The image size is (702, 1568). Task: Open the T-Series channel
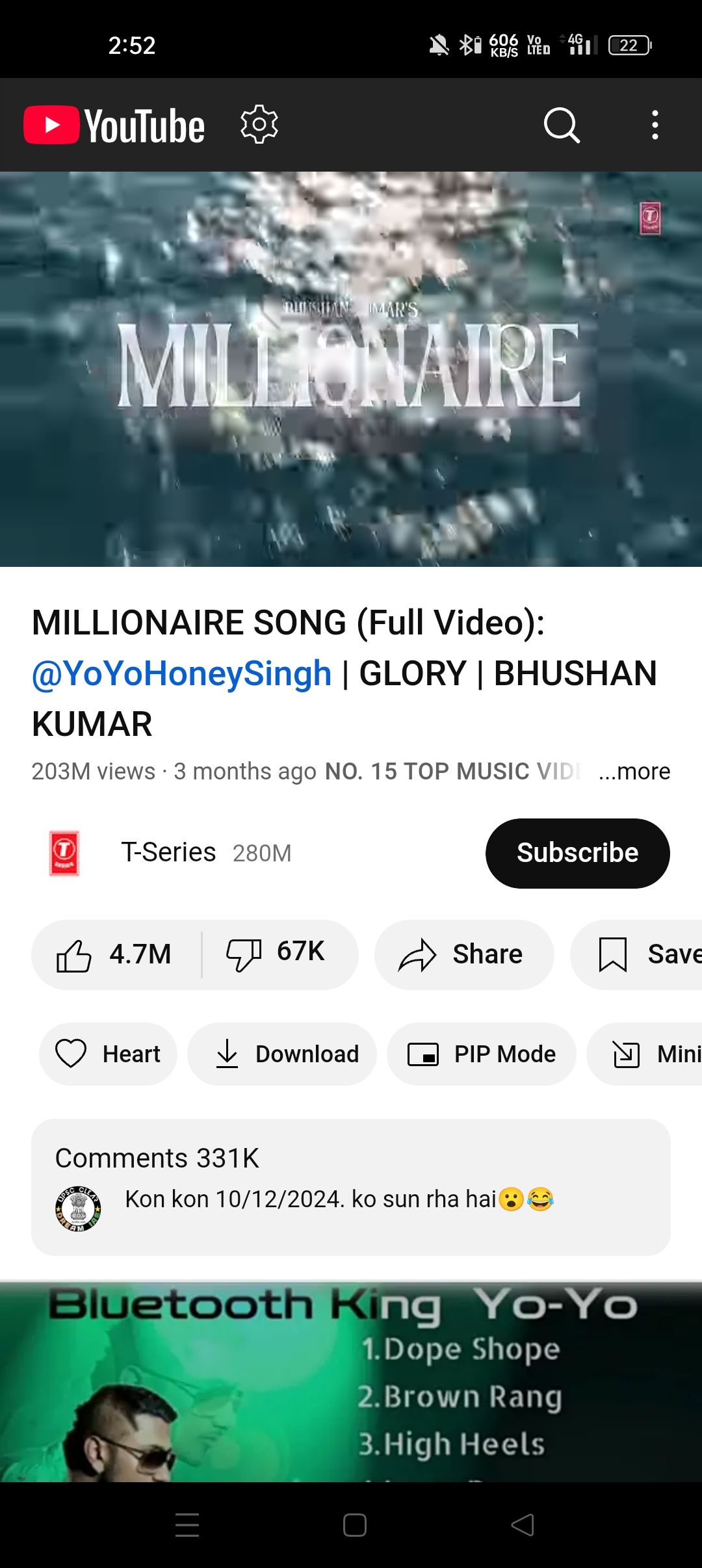(x=168, y=853)
